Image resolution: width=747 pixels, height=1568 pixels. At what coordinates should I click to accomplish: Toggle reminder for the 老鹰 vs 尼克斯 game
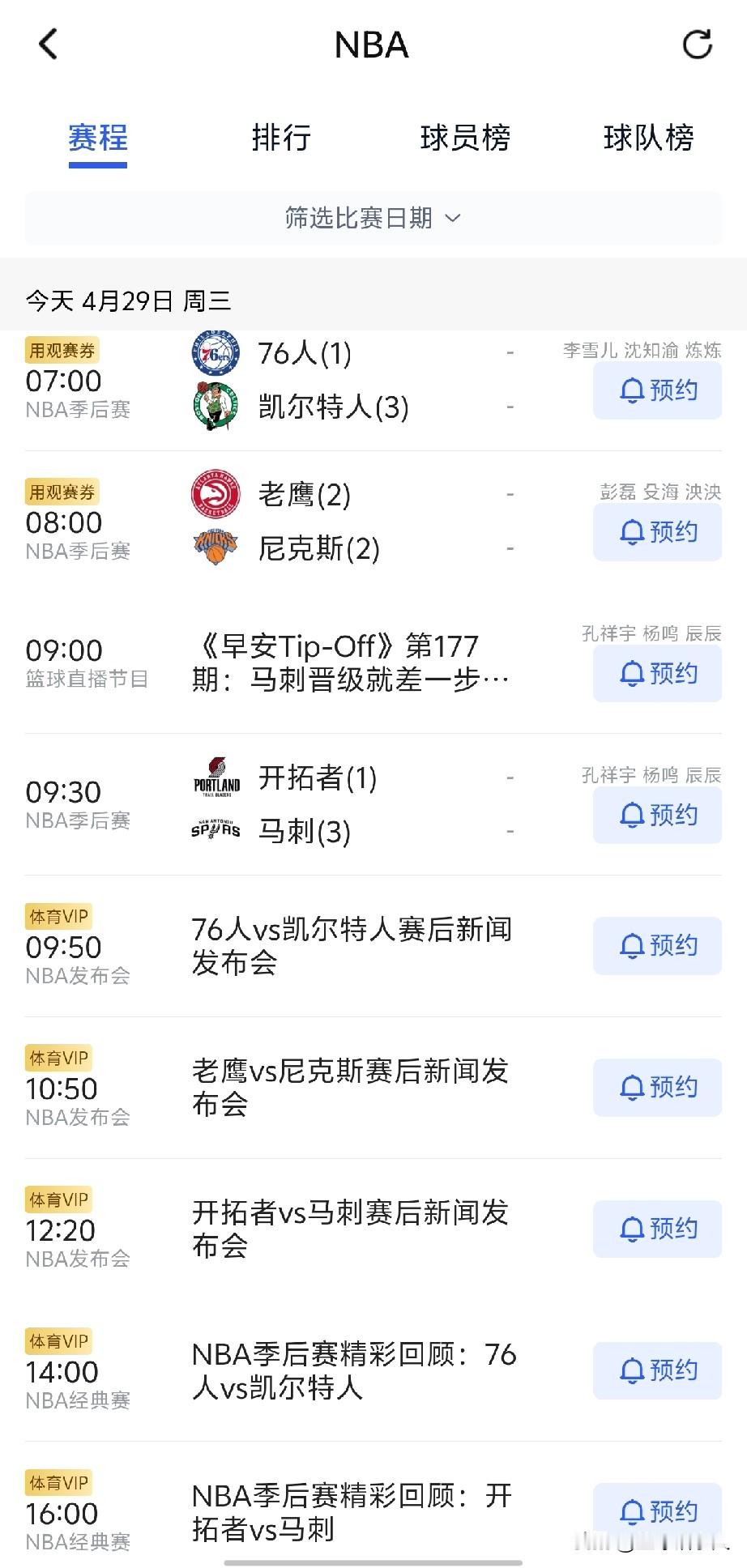(656, 532)
